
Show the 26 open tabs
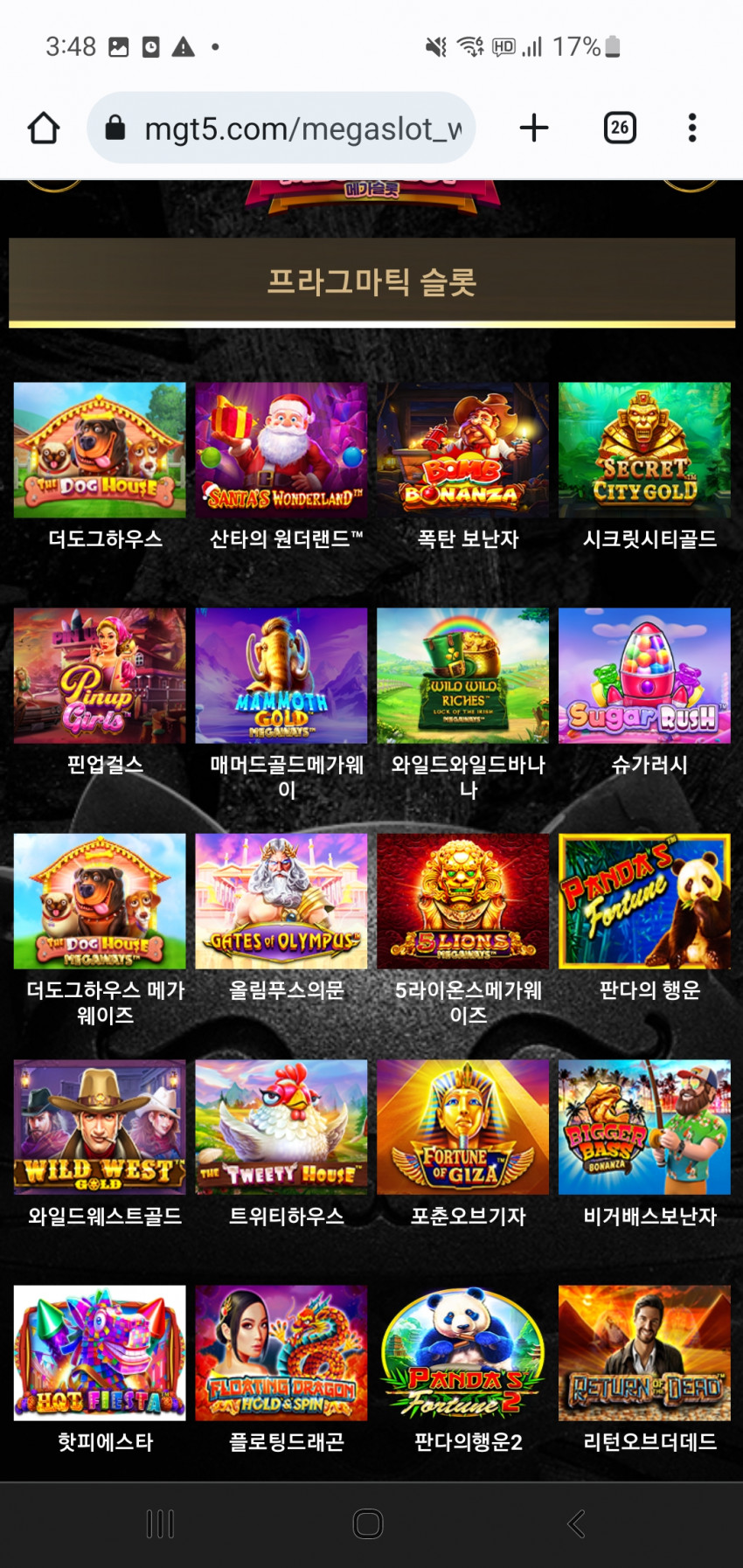pos(620,128)
